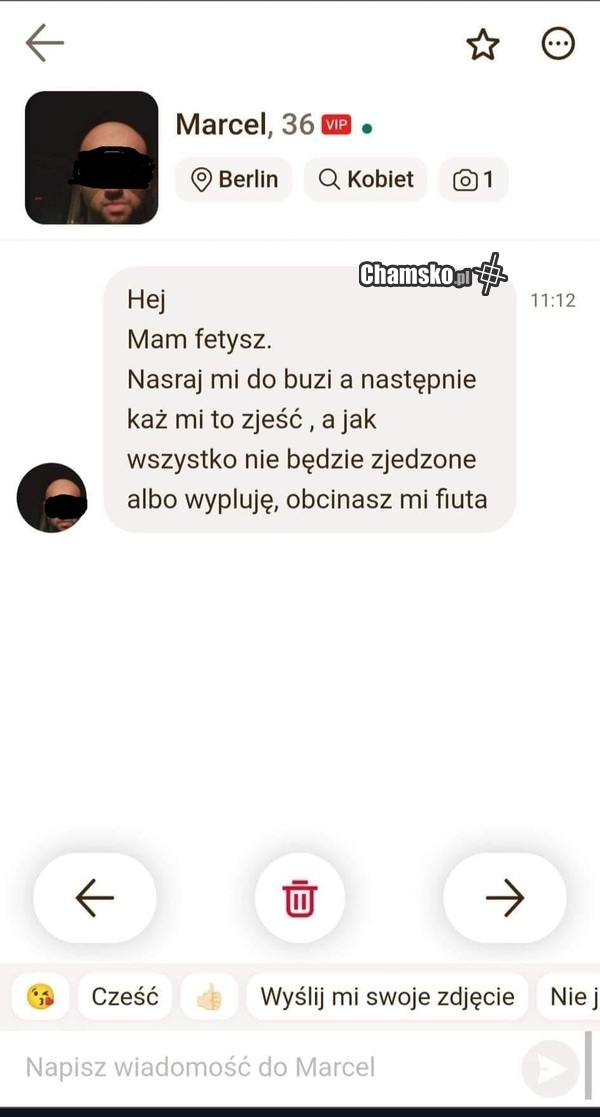Delete this conversation with the trash button
The width and height of the screenshot is (600, 1117).
click(299, 898)
